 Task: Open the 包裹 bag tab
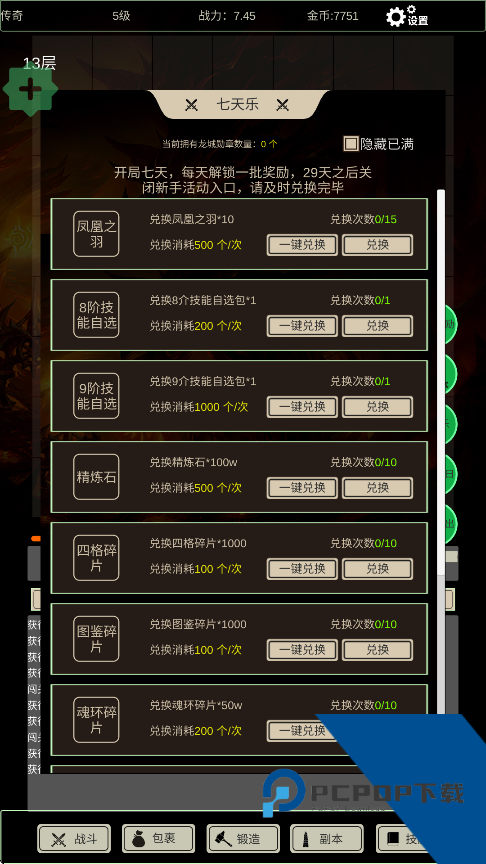pyautogui.click(x=158, y=839)
